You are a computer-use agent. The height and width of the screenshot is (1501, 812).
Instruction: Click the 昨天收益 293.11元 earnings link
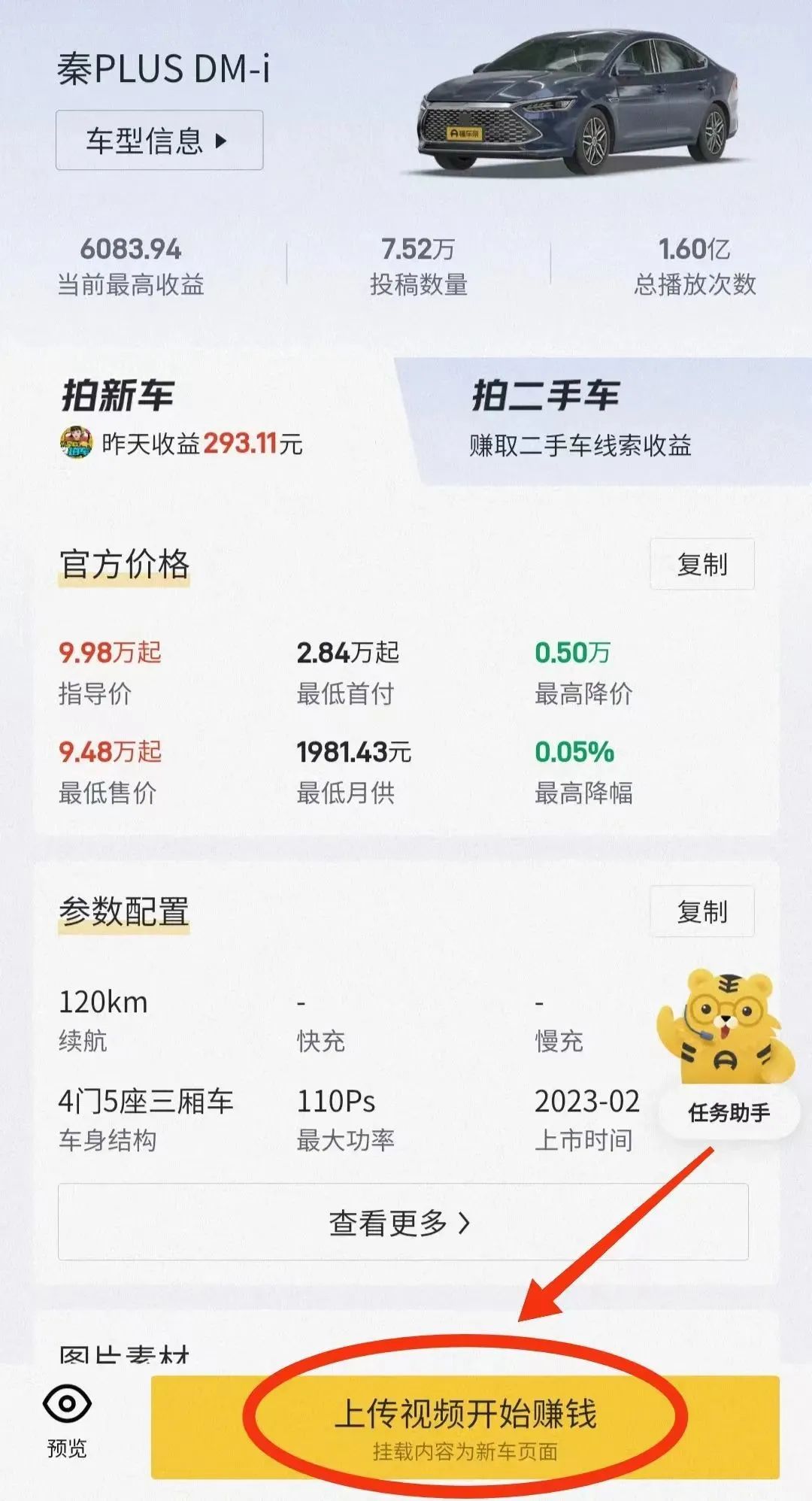203,444
